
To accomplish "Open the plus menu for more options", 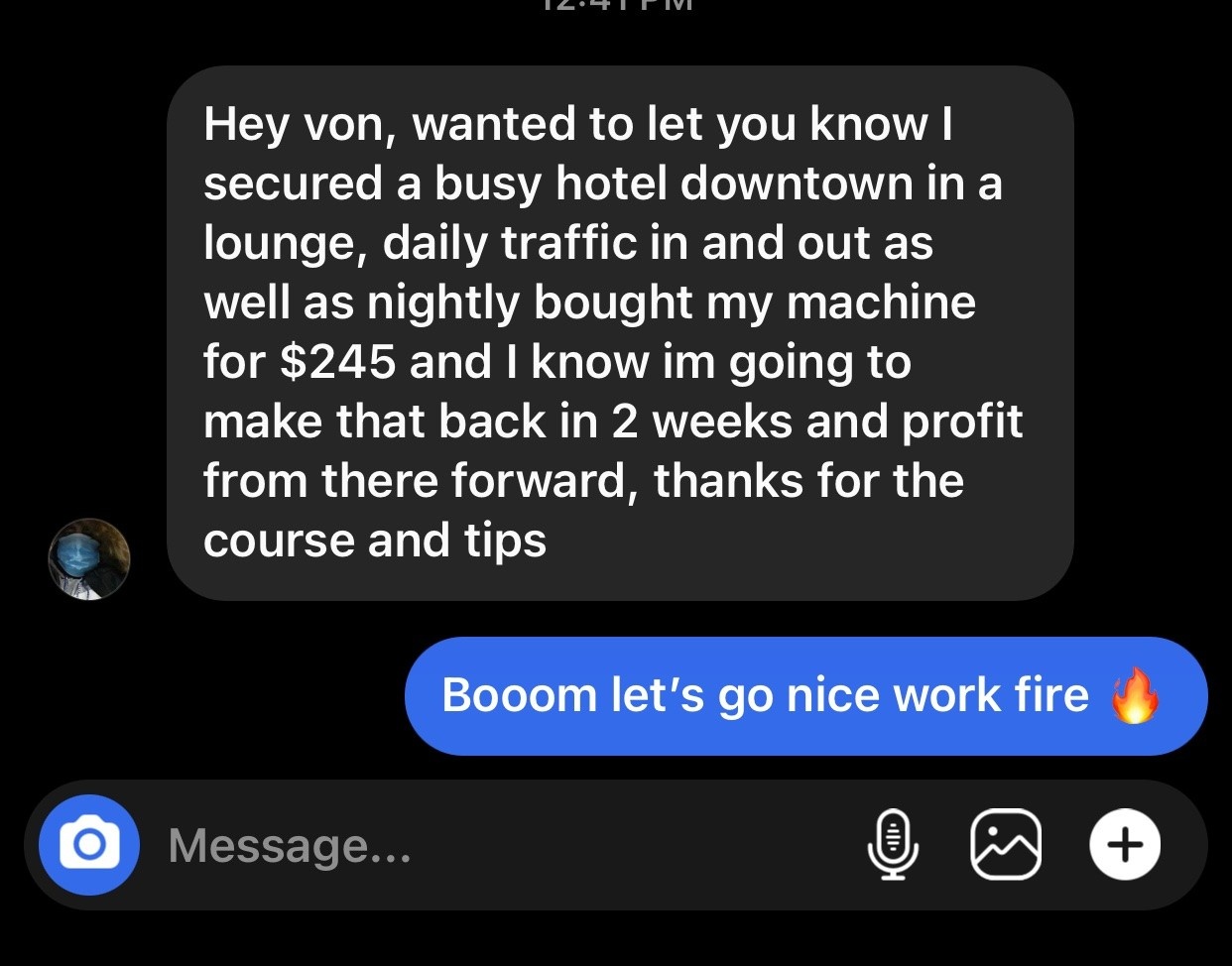I will (x=1124, y=845).
